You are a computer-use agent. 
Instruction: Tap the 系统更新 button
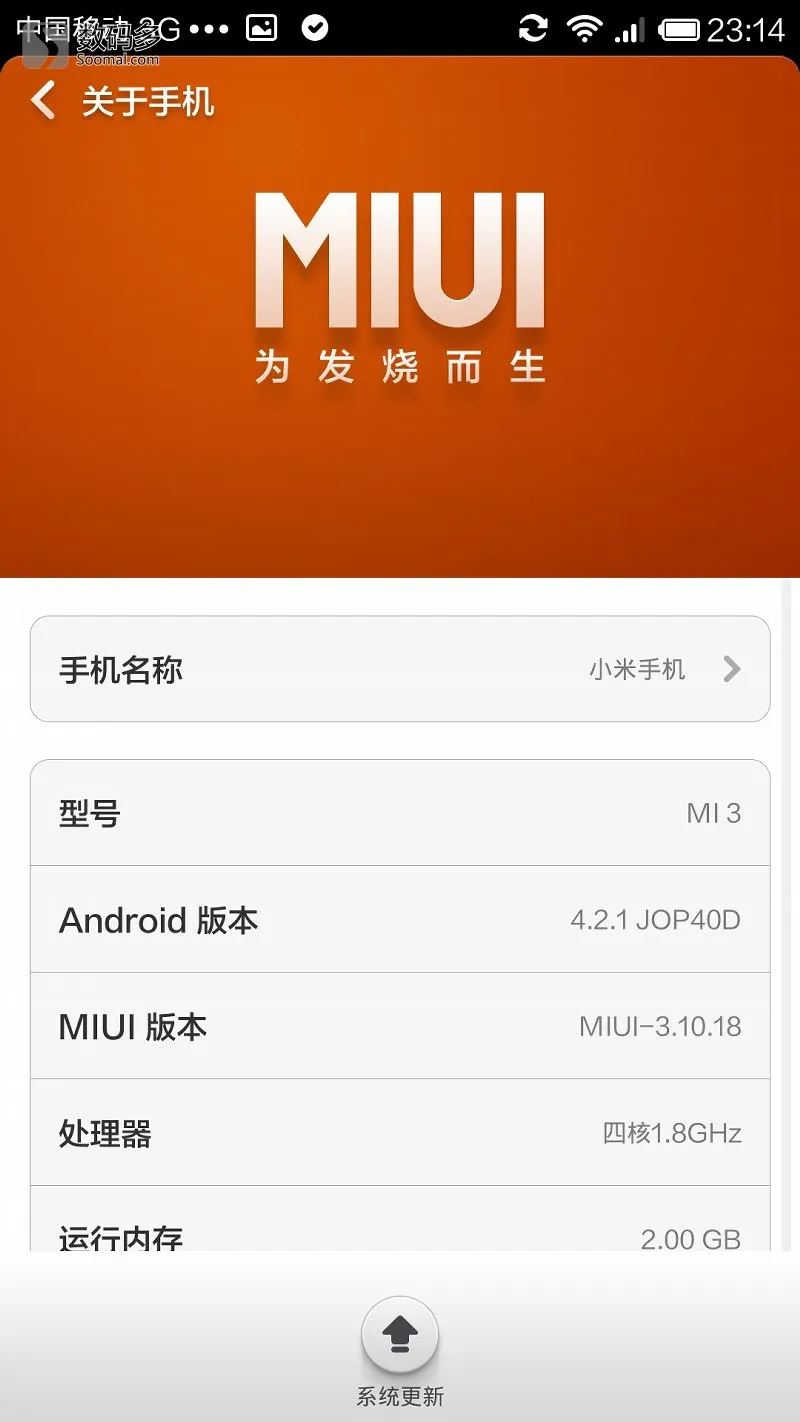coord(400,1336)
